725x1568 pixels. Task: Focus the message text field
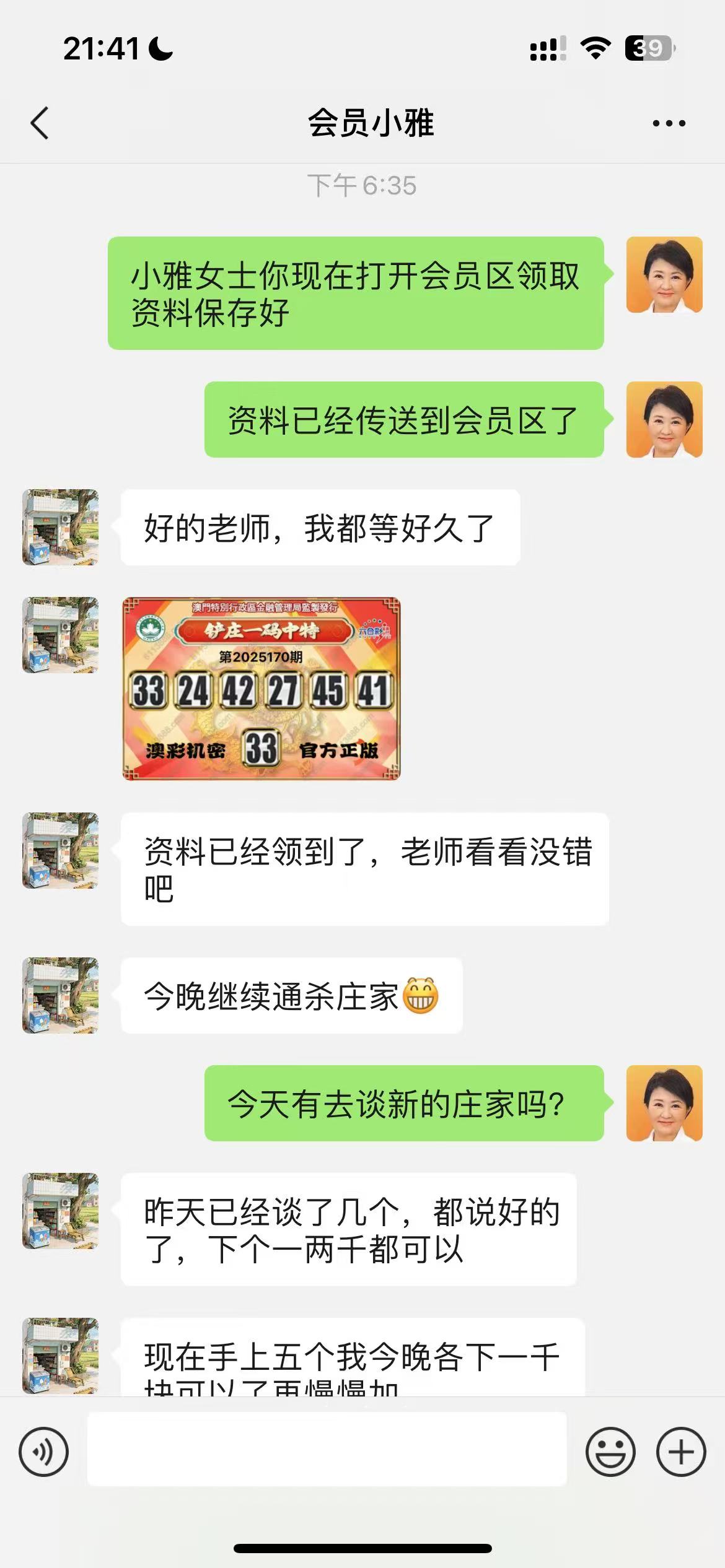pos(327,1449)
